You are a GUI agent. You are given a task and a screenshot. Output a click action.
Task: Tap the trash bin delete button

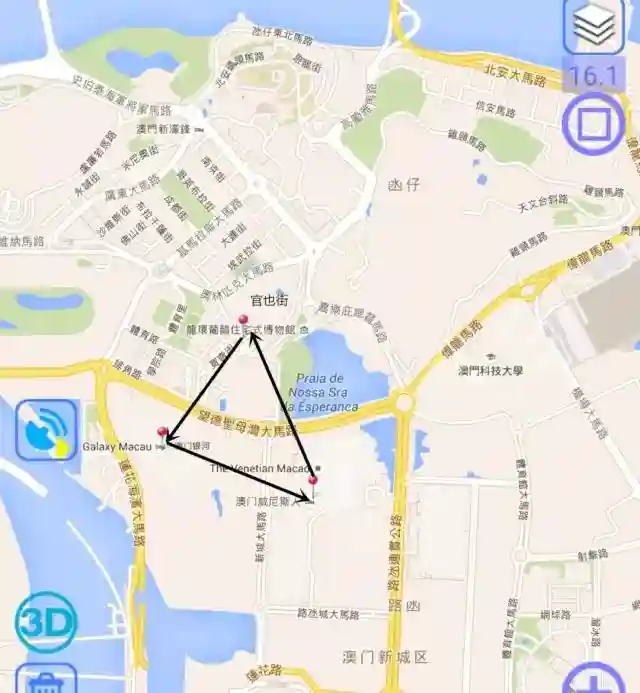click(46, 680)
